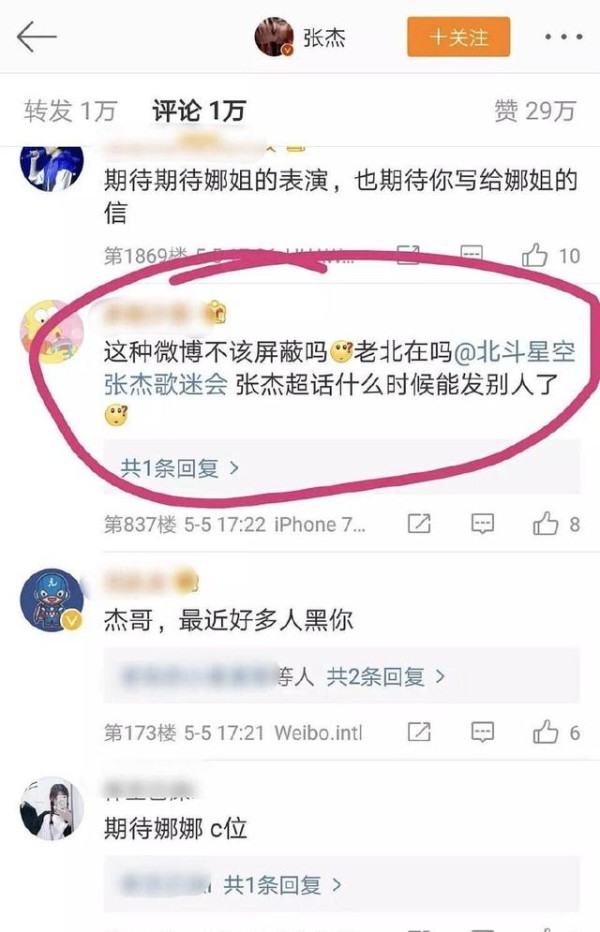The height and width of the screenshot is (932, 600).
Task: Go back with the arrow icon
Action: tap(37, 38)
